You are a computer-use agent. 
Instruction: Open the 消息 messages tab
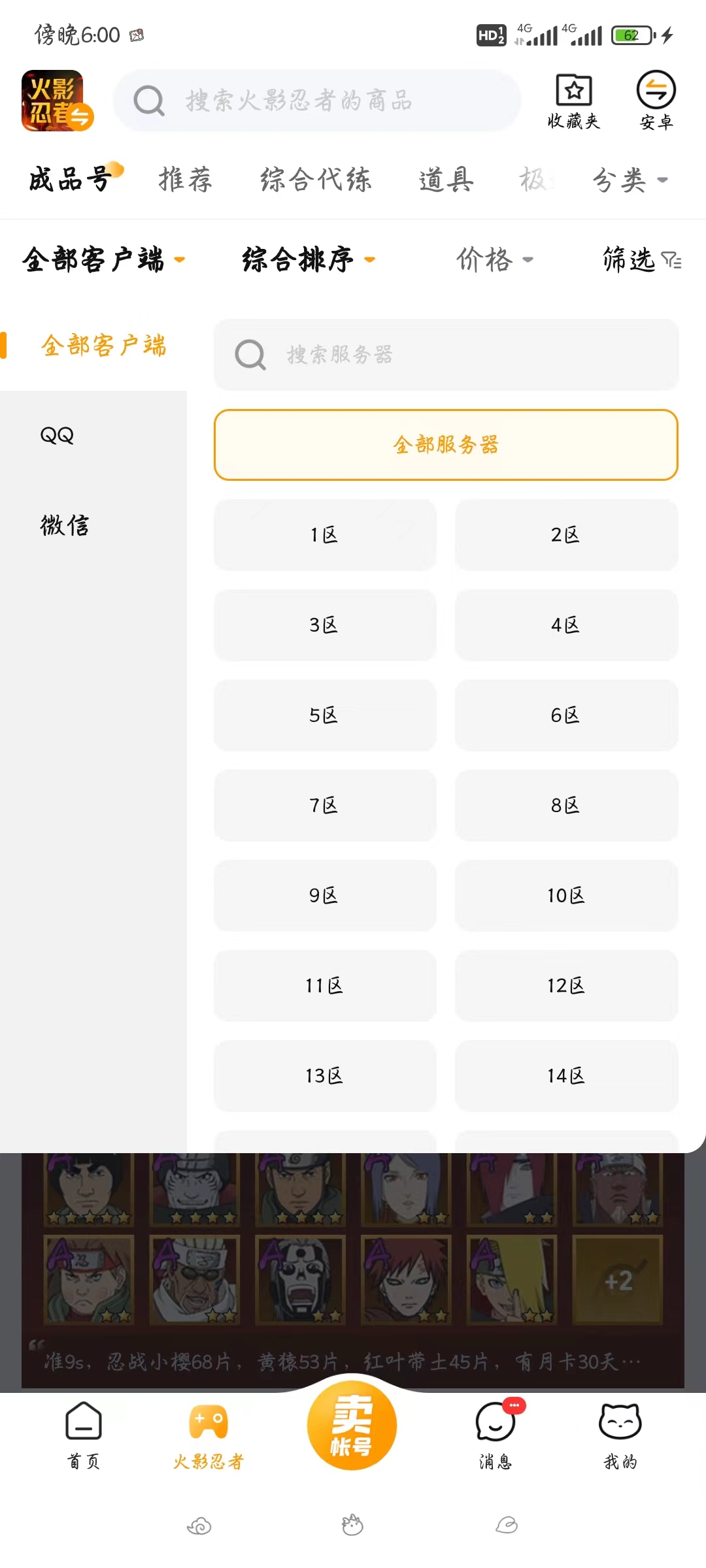(496, 1435)
